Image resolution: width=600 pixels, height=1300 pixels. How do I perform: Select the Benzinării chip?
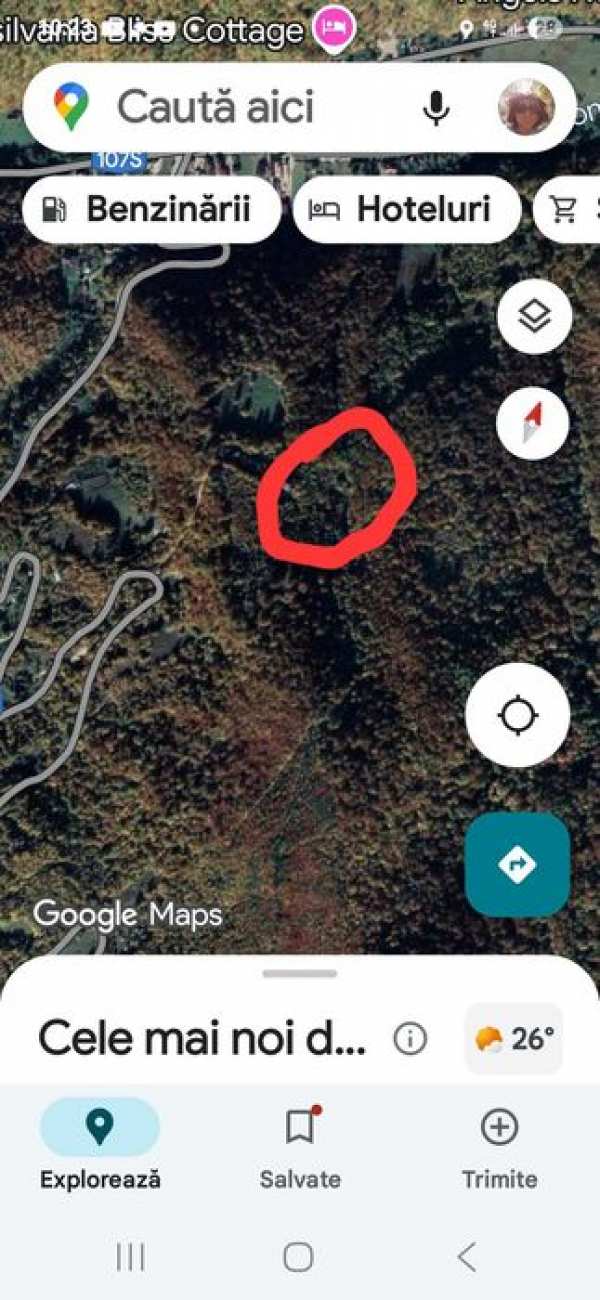point(151,210)
